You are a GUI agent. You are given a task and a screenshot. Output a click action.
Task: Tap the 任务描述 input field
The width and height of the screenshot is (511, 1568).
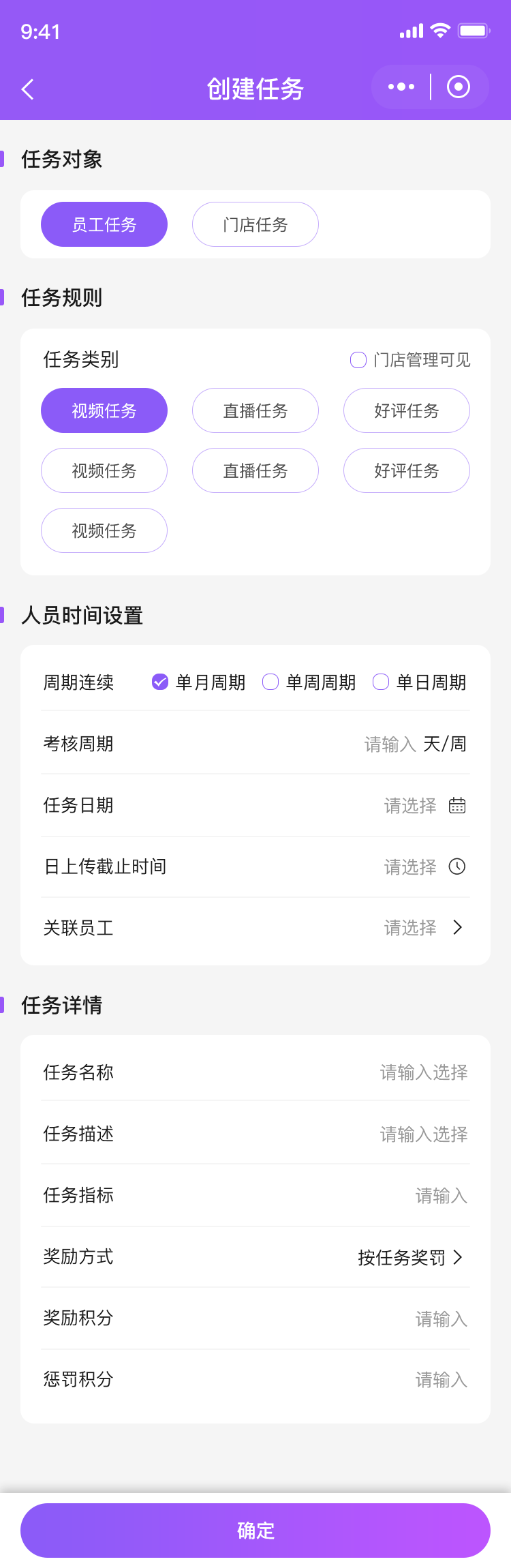423,1134
